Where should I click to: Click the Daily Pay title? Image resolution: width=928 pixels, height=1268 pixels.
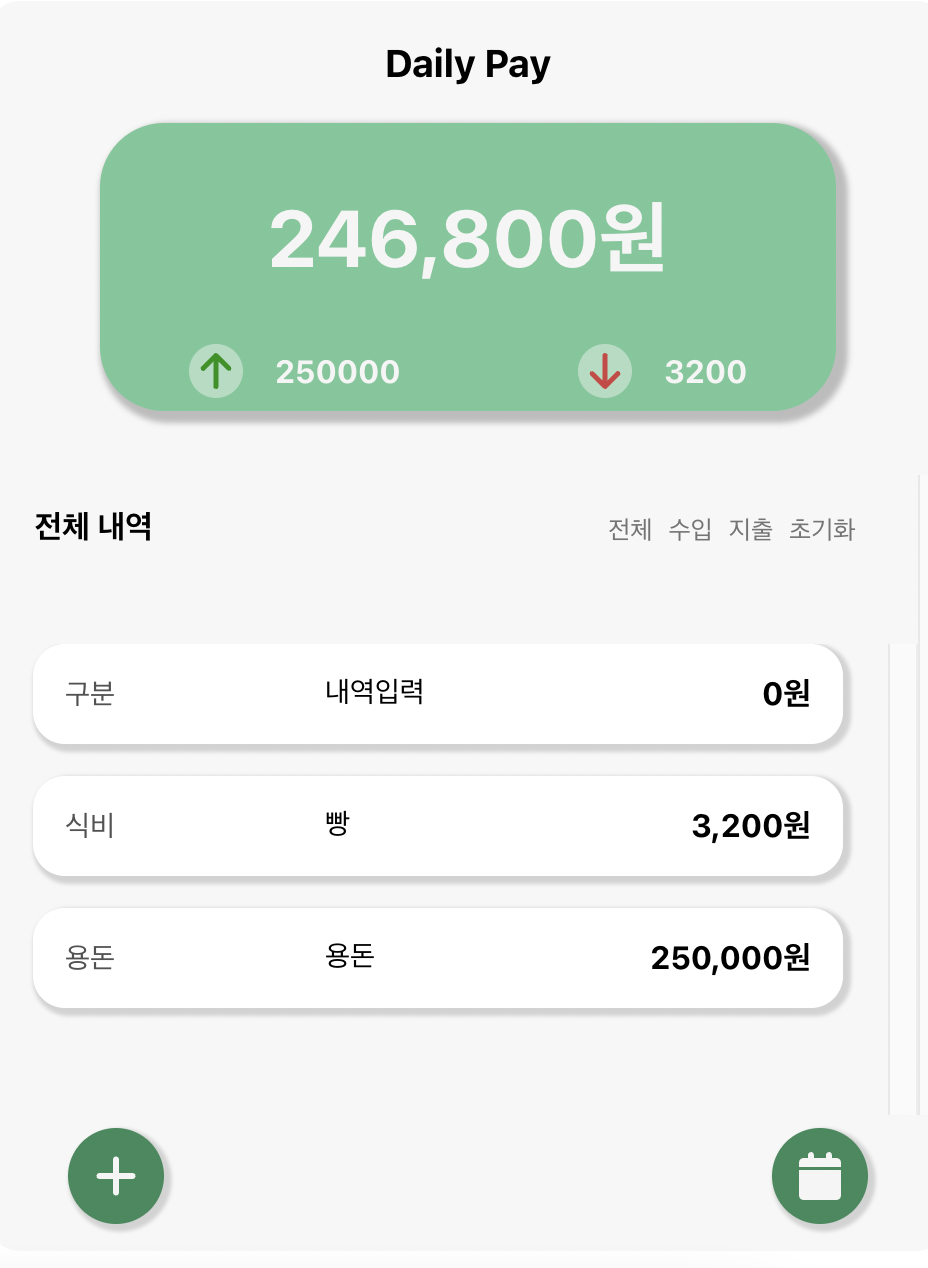point(467,63)
